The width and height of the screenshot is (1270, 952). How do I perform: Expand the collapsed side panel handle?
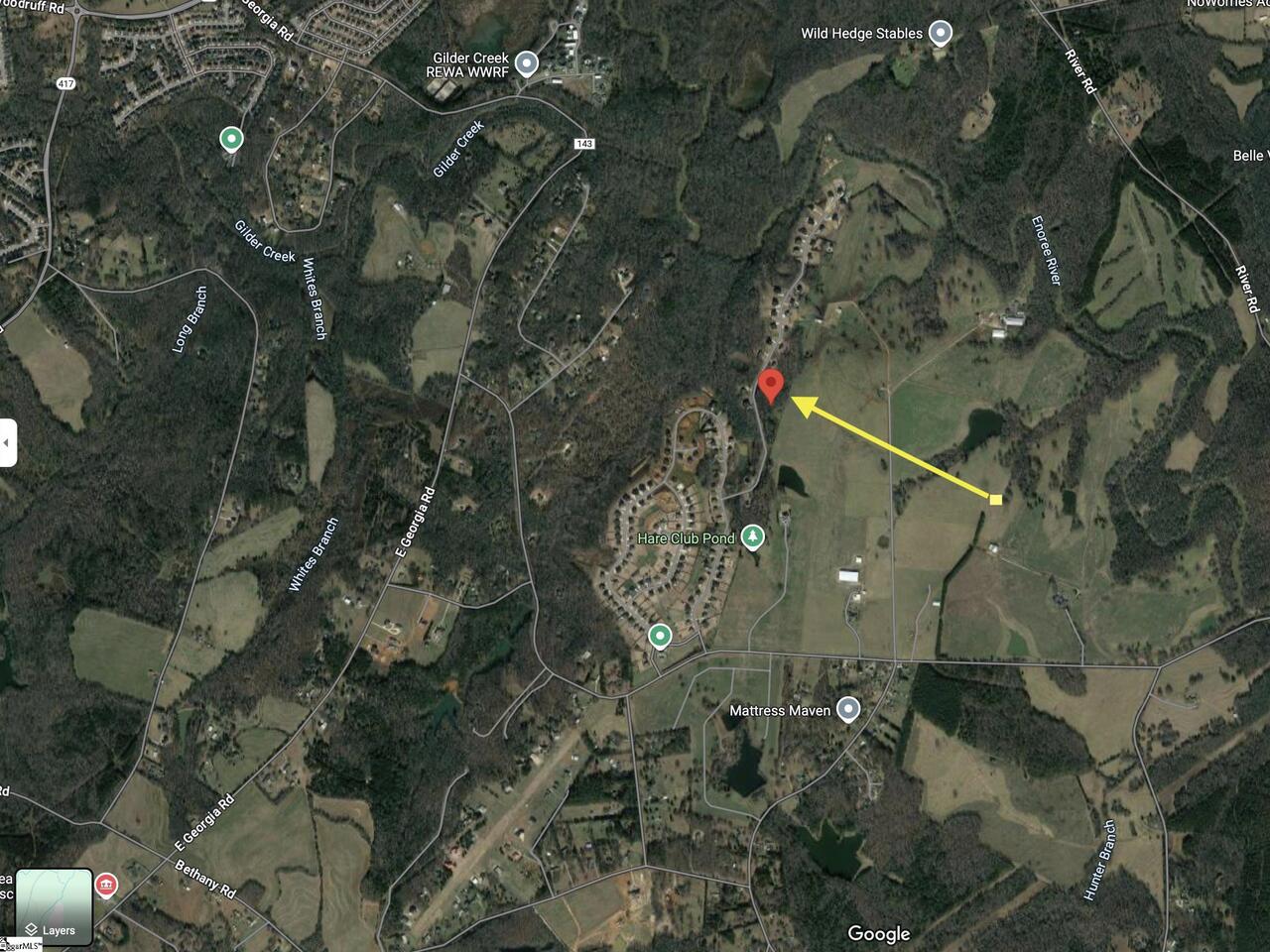[x=8, y=442]
